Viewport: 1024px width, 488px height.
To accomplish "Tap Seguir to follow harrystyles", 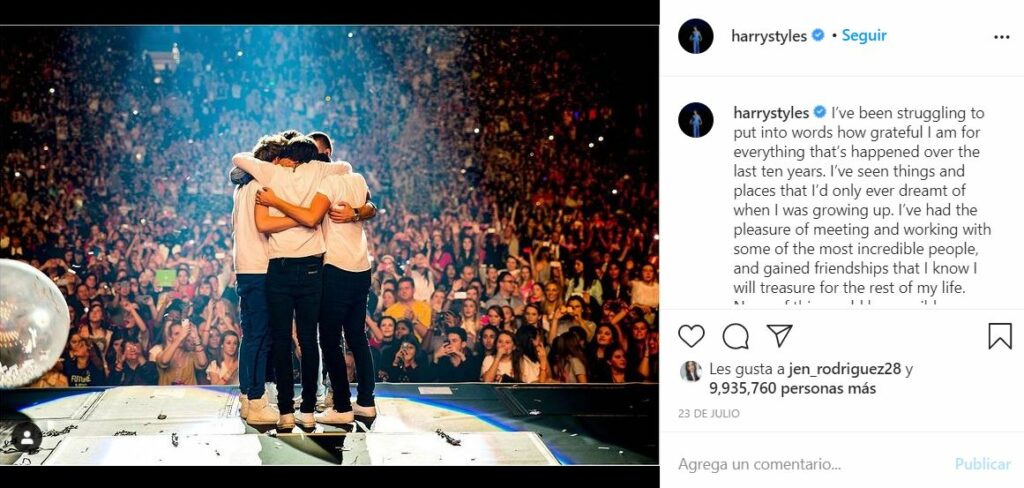I will [864, 36].
